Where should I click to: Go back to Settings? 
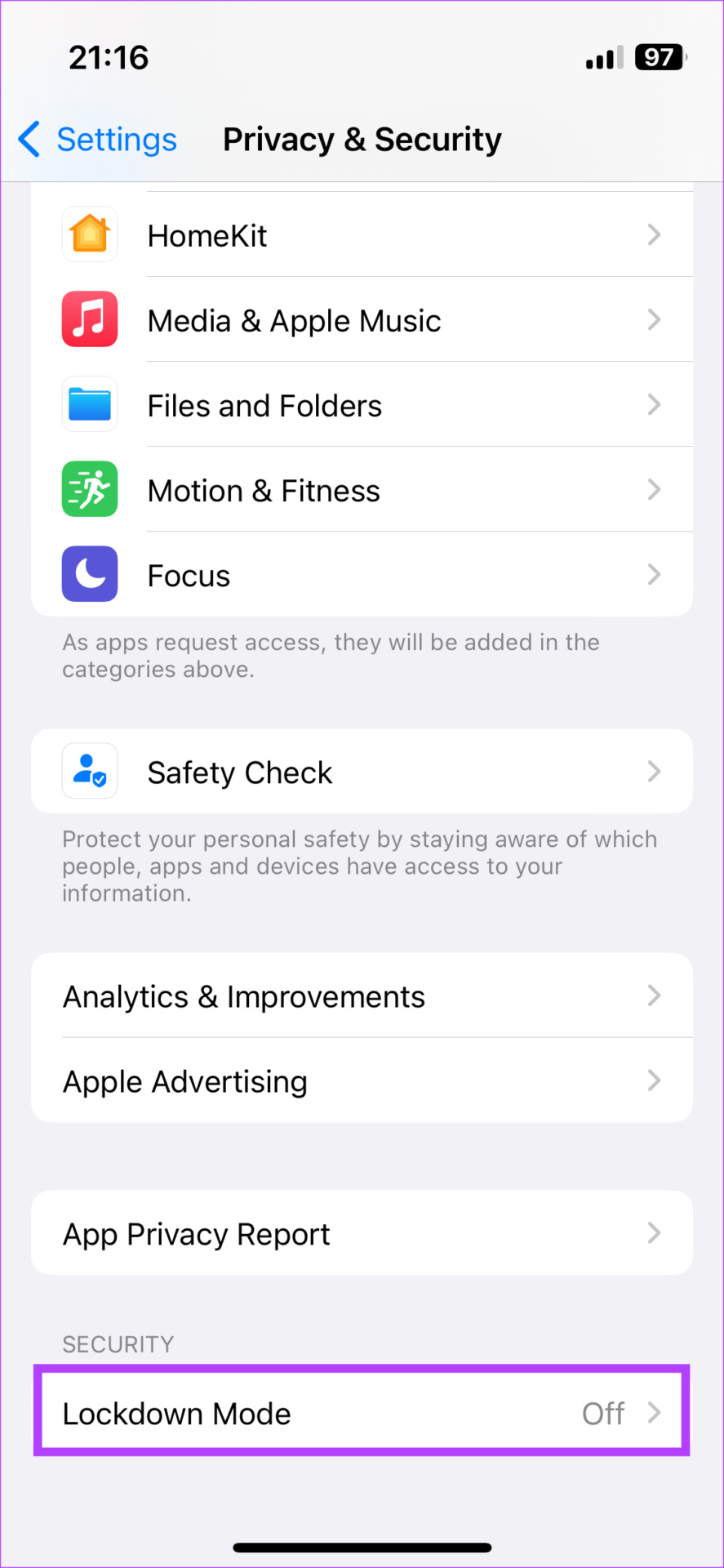[x=98, y=140]
